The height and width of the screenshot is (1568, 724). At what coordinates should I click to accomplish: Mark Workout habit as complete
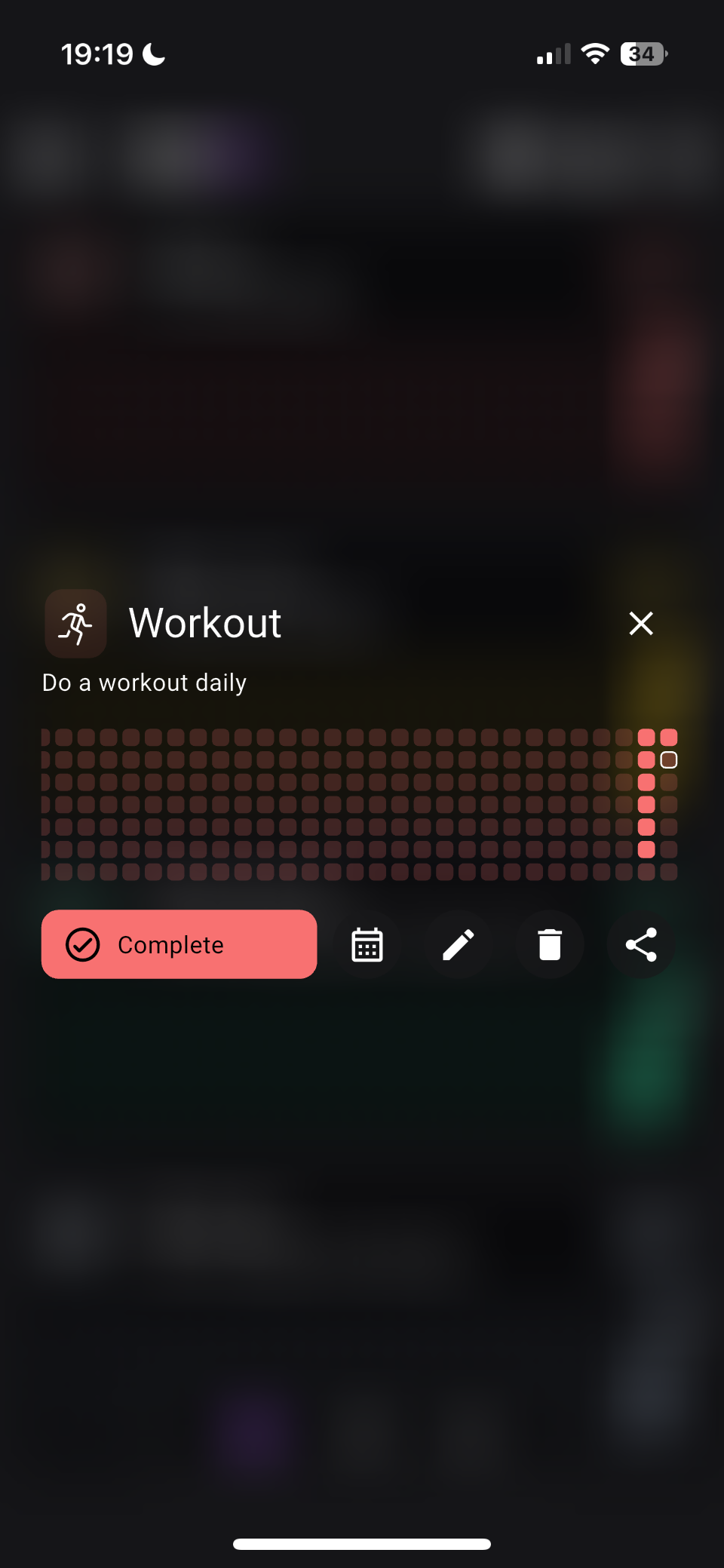click(179, 944)
